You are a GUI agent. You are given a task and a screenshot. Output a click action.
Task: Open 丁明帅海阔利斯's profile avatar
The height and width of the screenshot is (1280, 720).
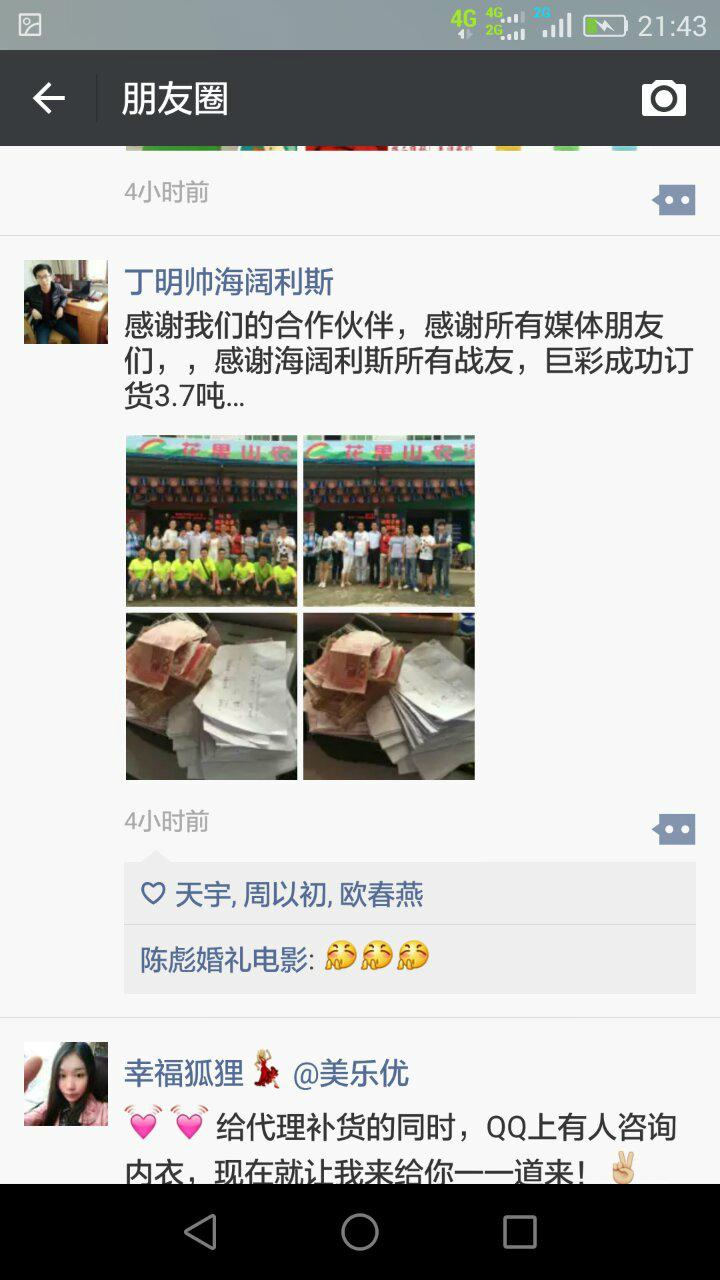coord(66,302)
